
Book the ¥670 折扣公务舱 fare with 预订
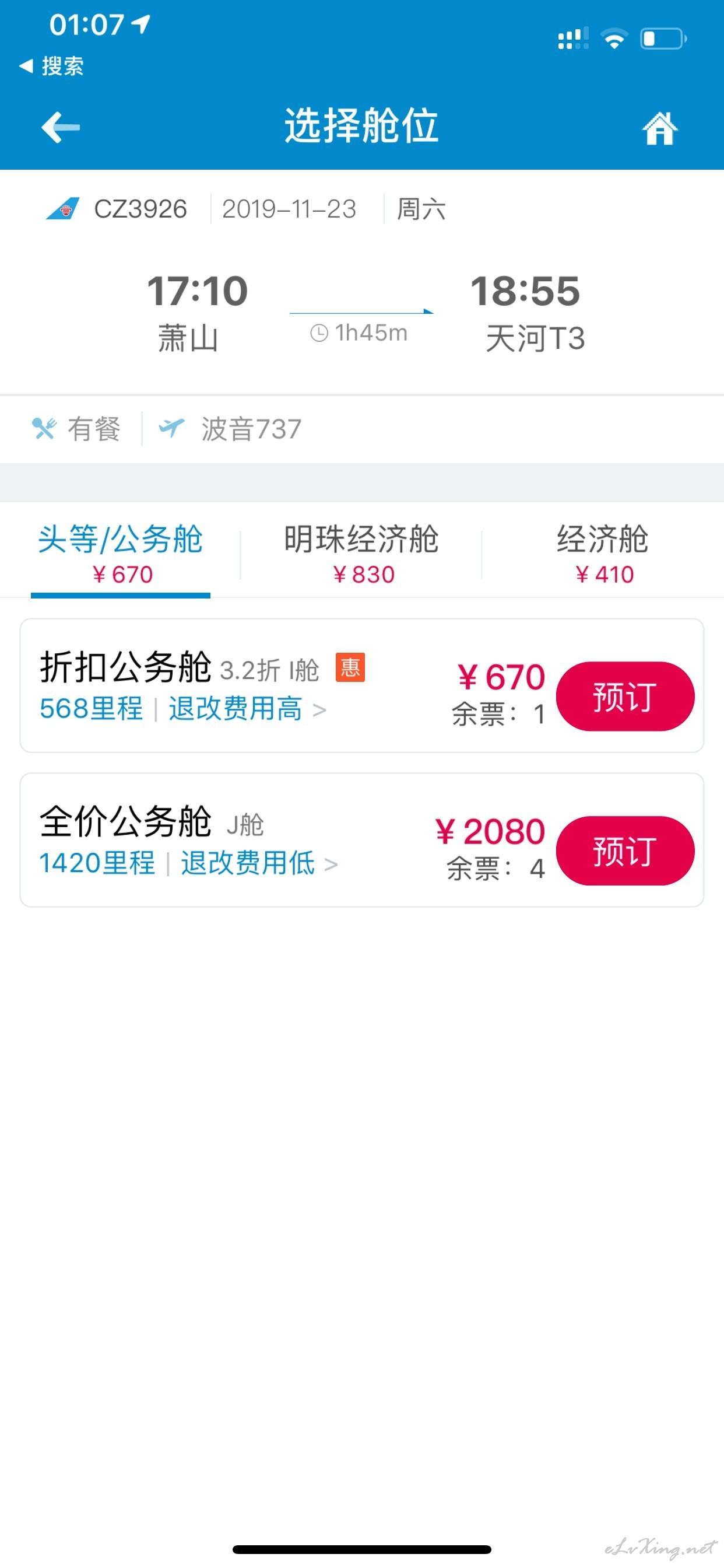625,696
